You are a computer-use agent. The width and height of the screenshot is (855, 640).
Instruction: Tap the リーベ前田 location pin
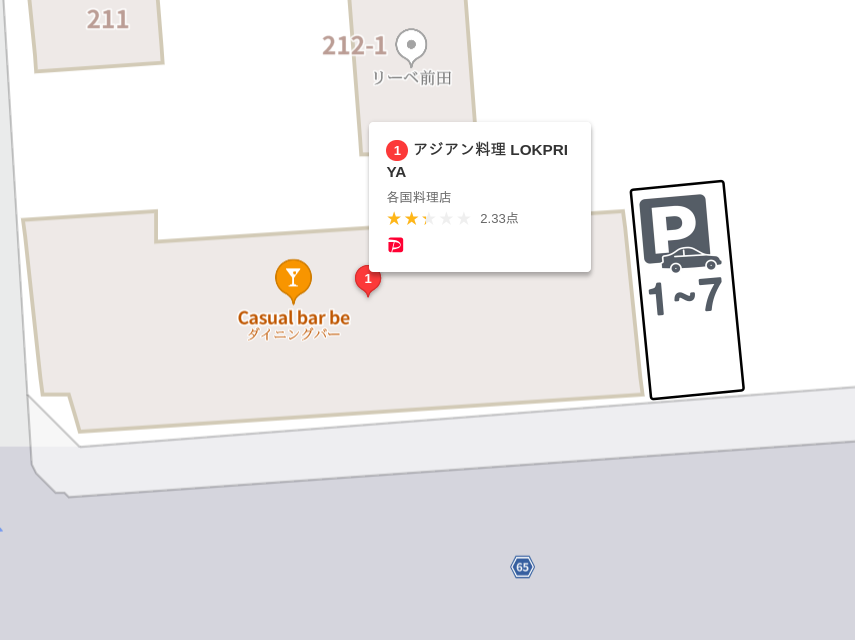(x=411, y=45)
